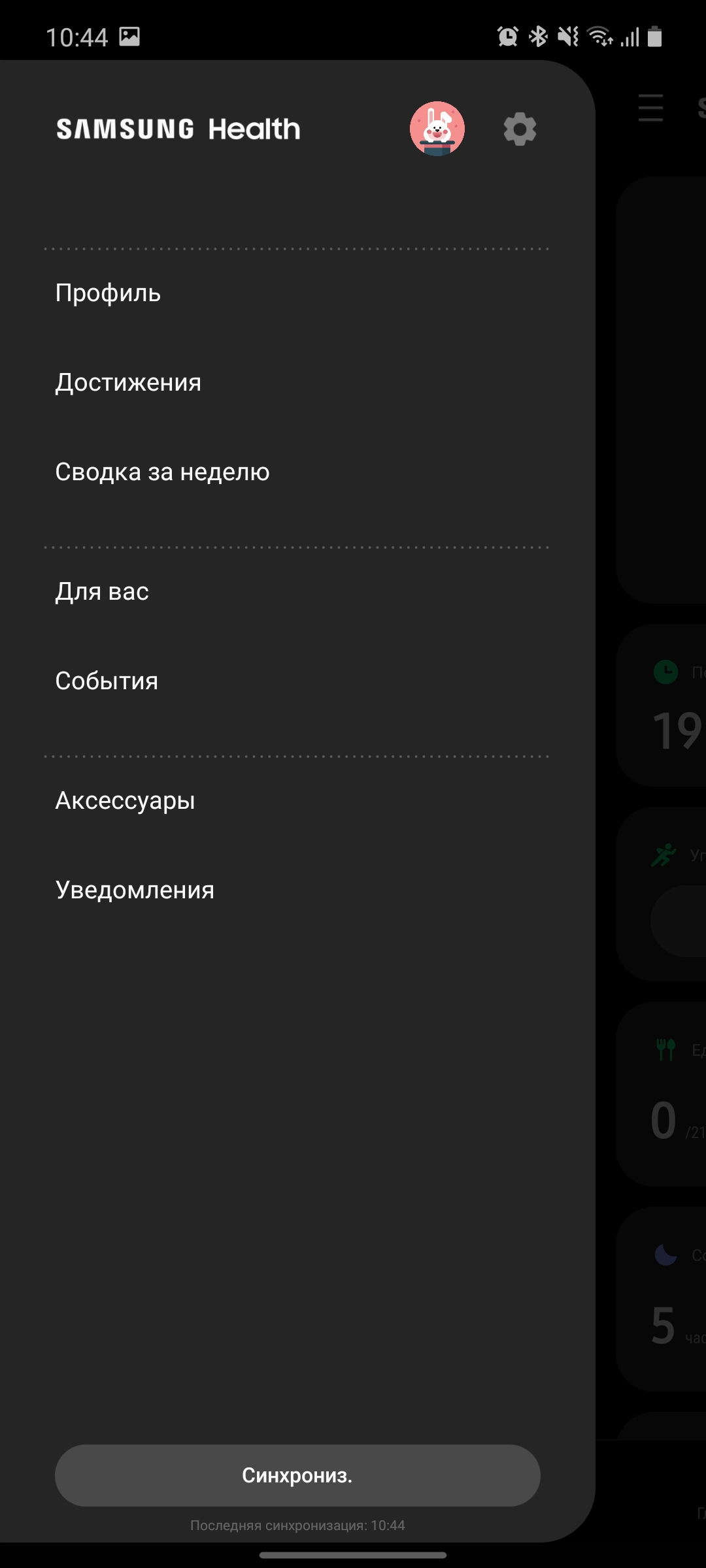This screenshot has width=706, height=1568.
Task: Open the Профиль menu item
Action: (109, 293)
